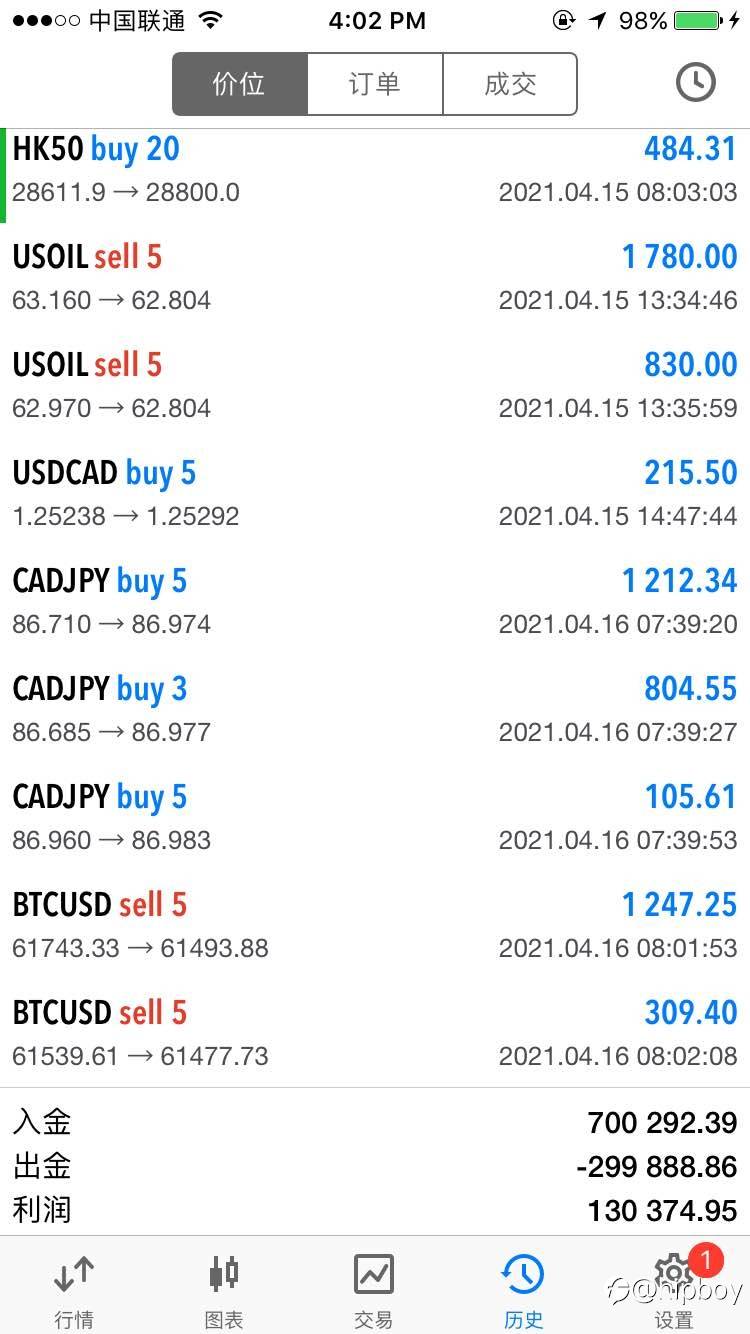Expand the CADJPY buy 3 trade
Image resolution: width=750 pixels, height=1334 pixels.
coord(375,710)
